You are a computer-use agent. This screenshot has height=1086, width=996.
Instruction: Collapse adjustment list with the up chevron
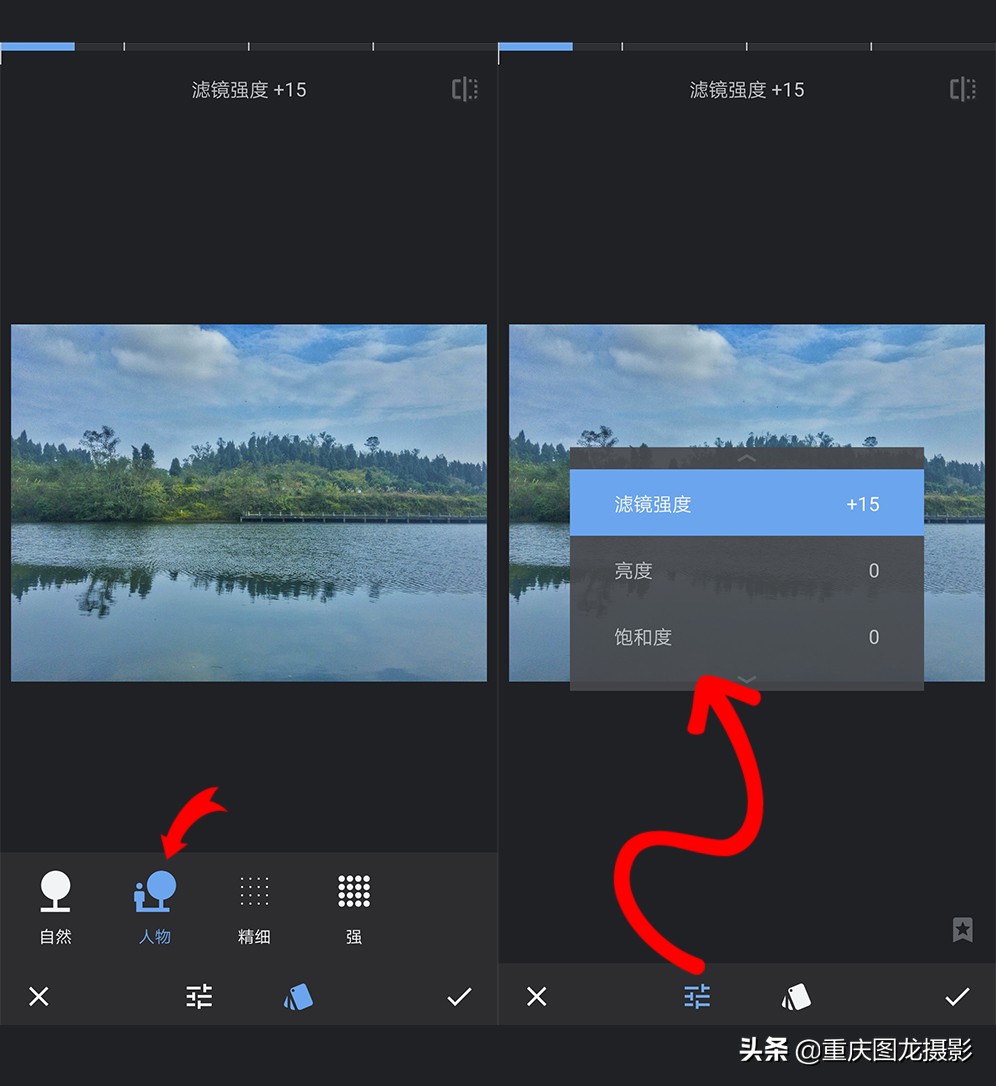(746, 457)
